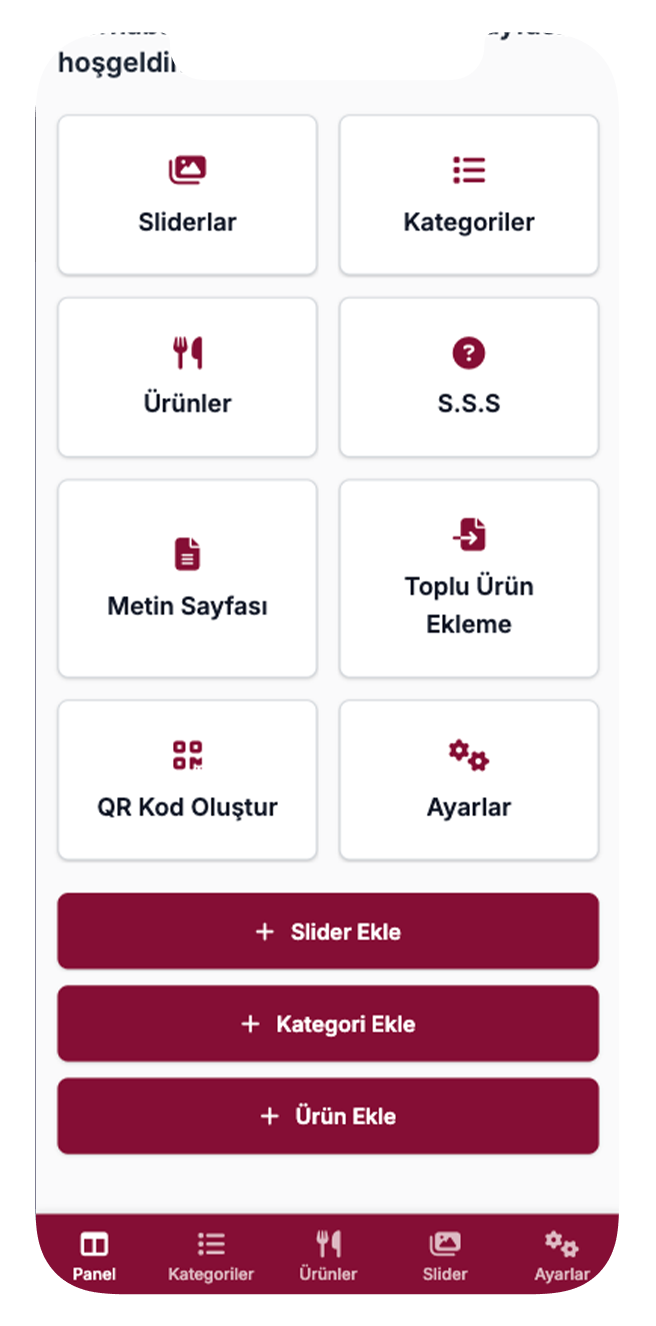Select the Slider bottom tab
Image resolution: width=656 pixels, height=1326 pixels.
pyautogui.click(x=445, y=1256)
